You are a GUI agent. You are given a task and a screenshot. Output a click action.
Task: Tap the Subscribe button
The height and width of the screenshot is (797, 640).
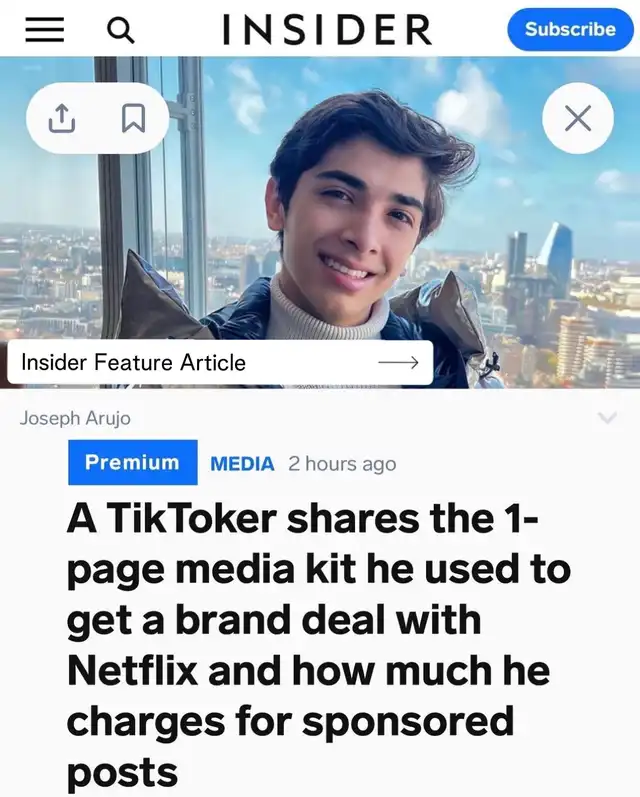coord(570,29)
